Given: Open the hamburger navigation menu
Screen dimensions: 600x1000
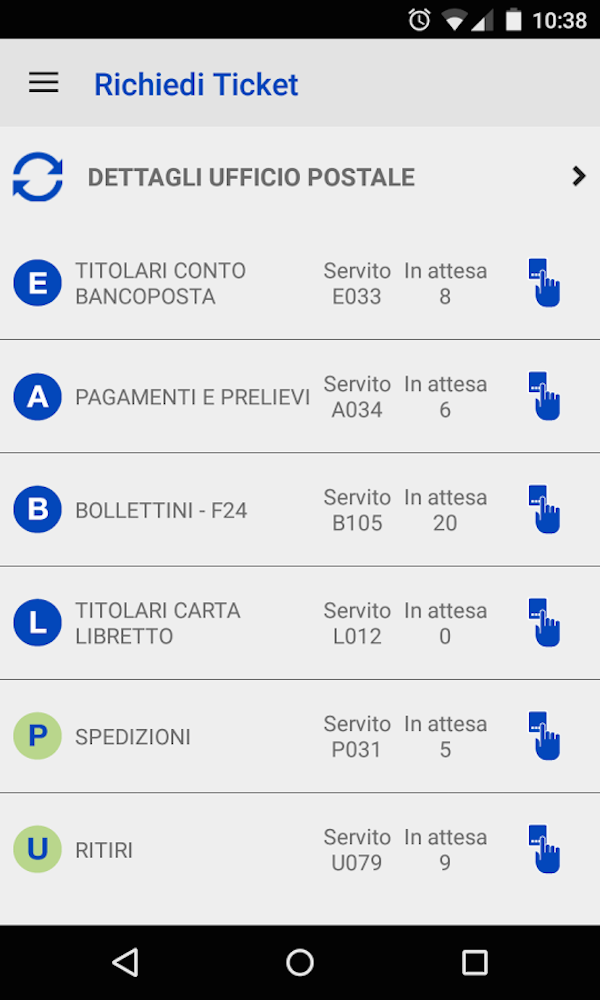Looking at the screenshot, I should click(x=44, y=84).
